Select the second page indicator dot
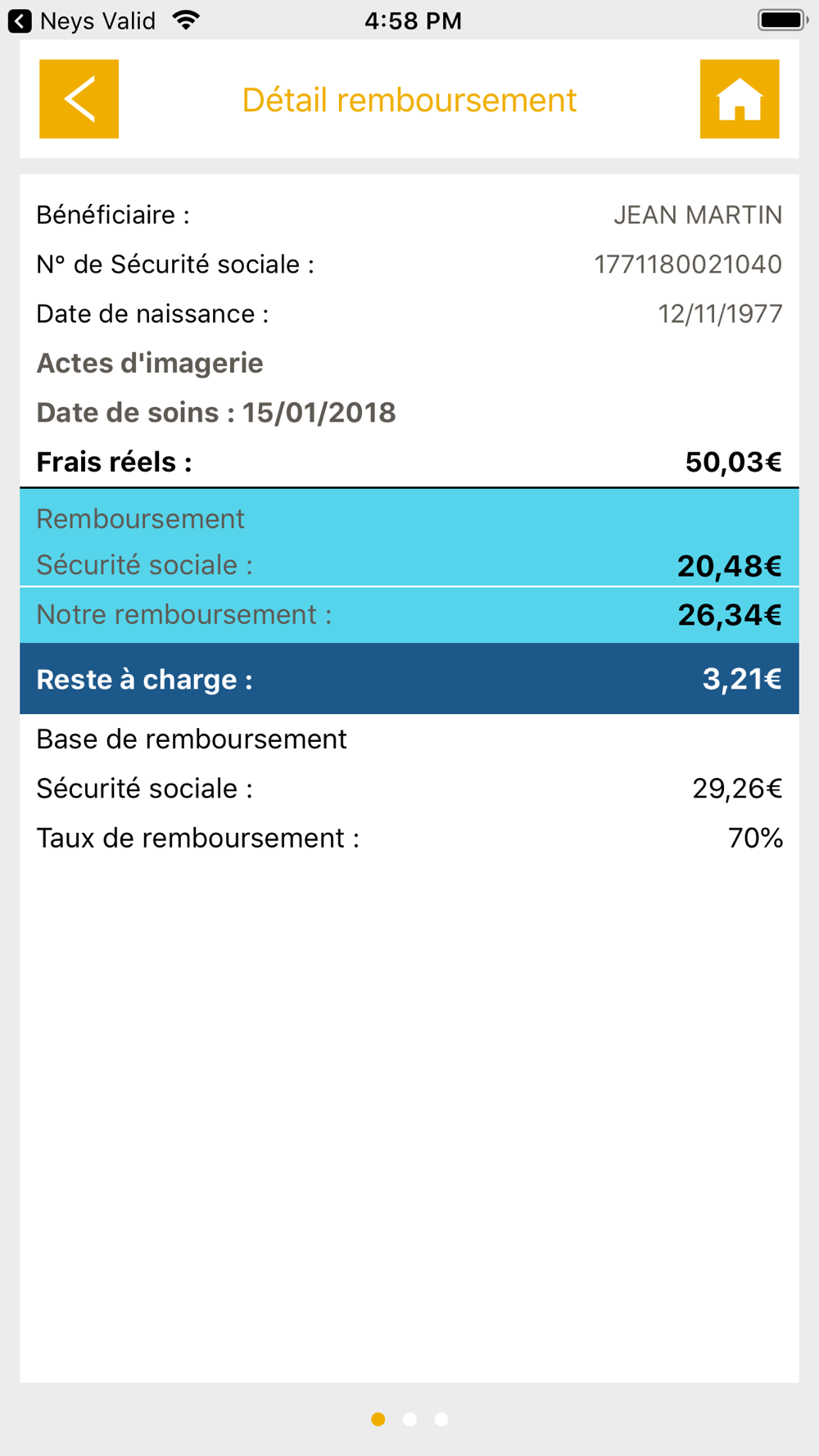This screenshot has width=819, height=1456. click(x=409, y=1419)
